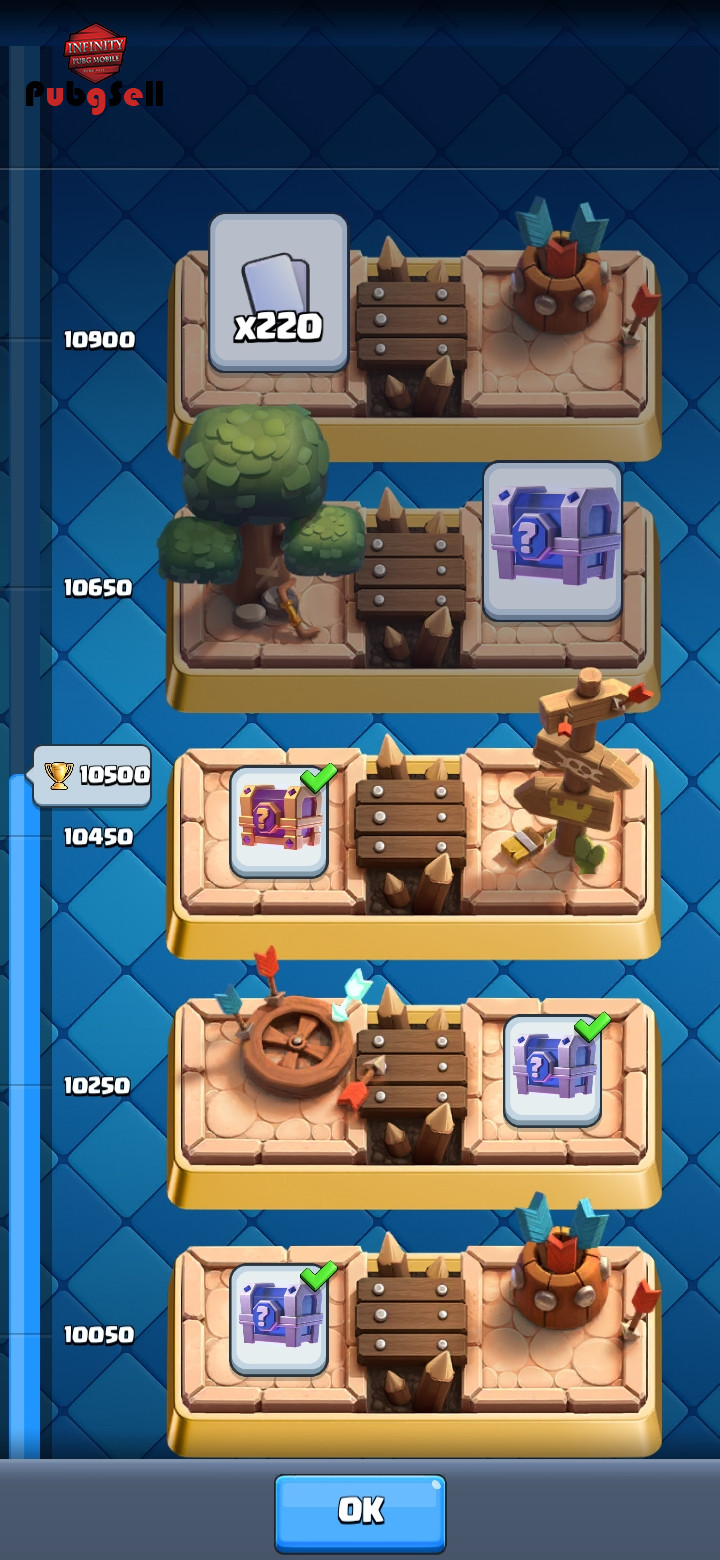Viewport: 720px width, 1560px height.
Task: Open the x220 cards reward at 10900
Action: [278, 293]
